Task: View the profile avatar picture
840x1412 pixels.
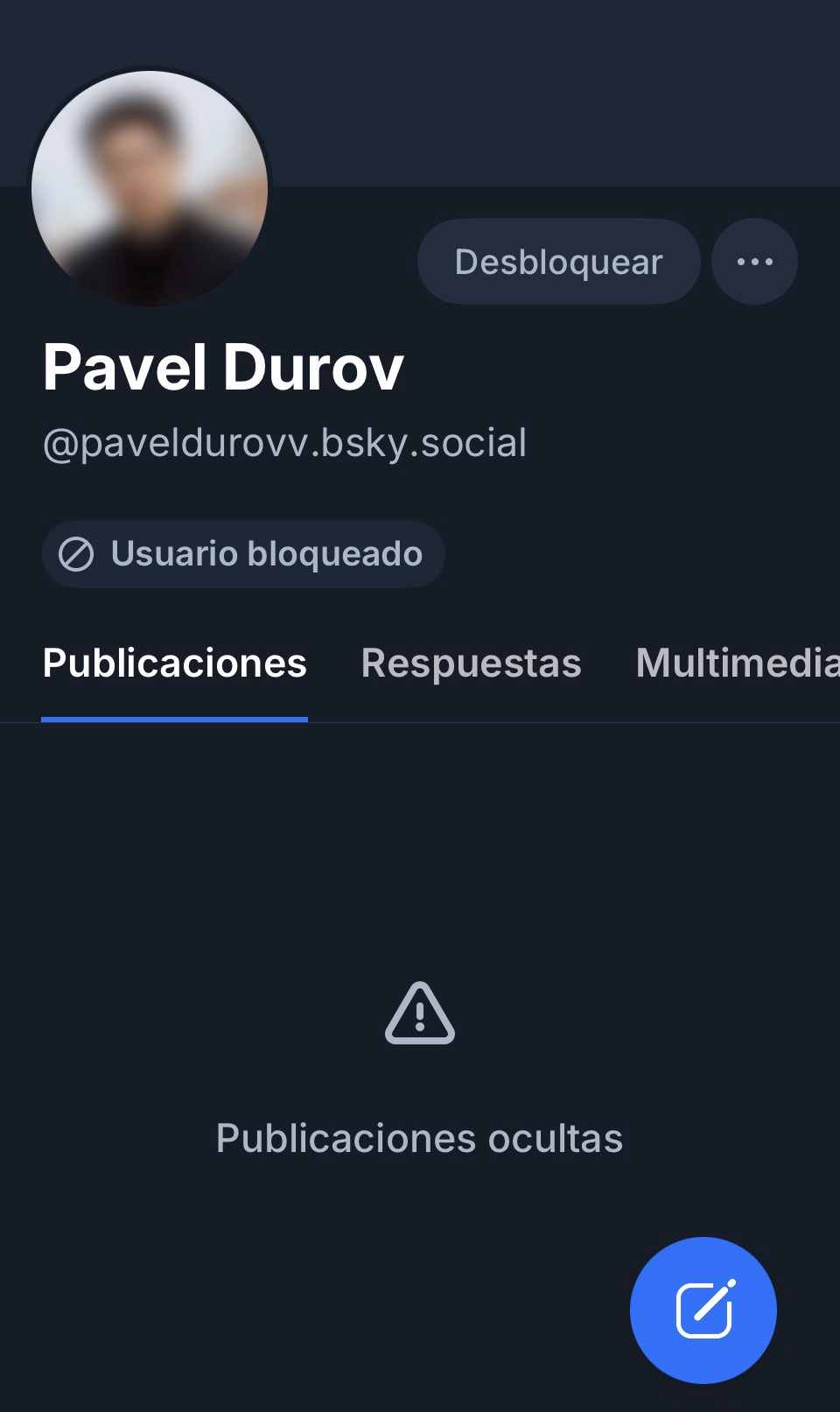Action: click(150, 189)
